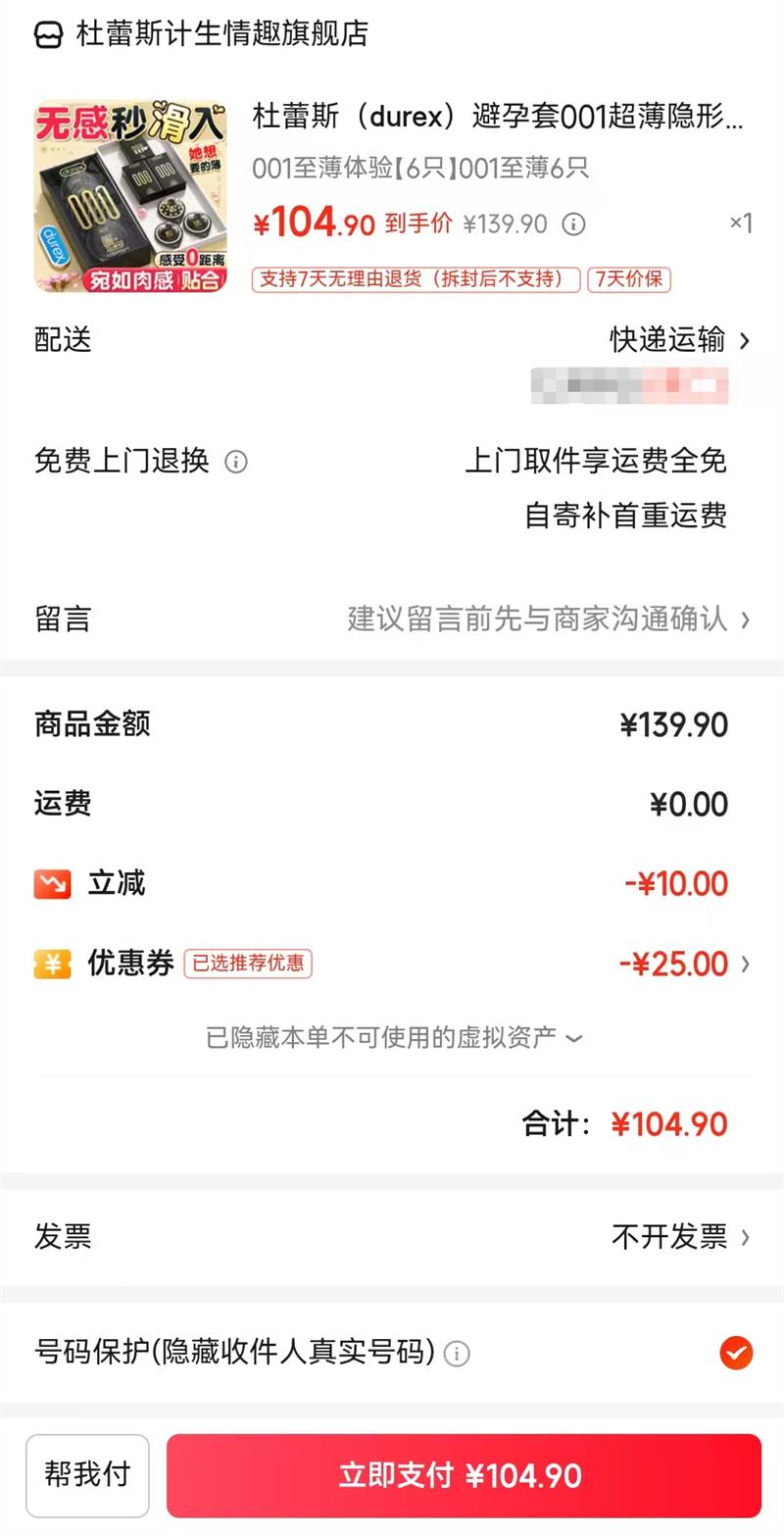The image size is (784, 1535).
Task: Tap 帮我付 to ask someone to pay
Action: [87, 1475]
